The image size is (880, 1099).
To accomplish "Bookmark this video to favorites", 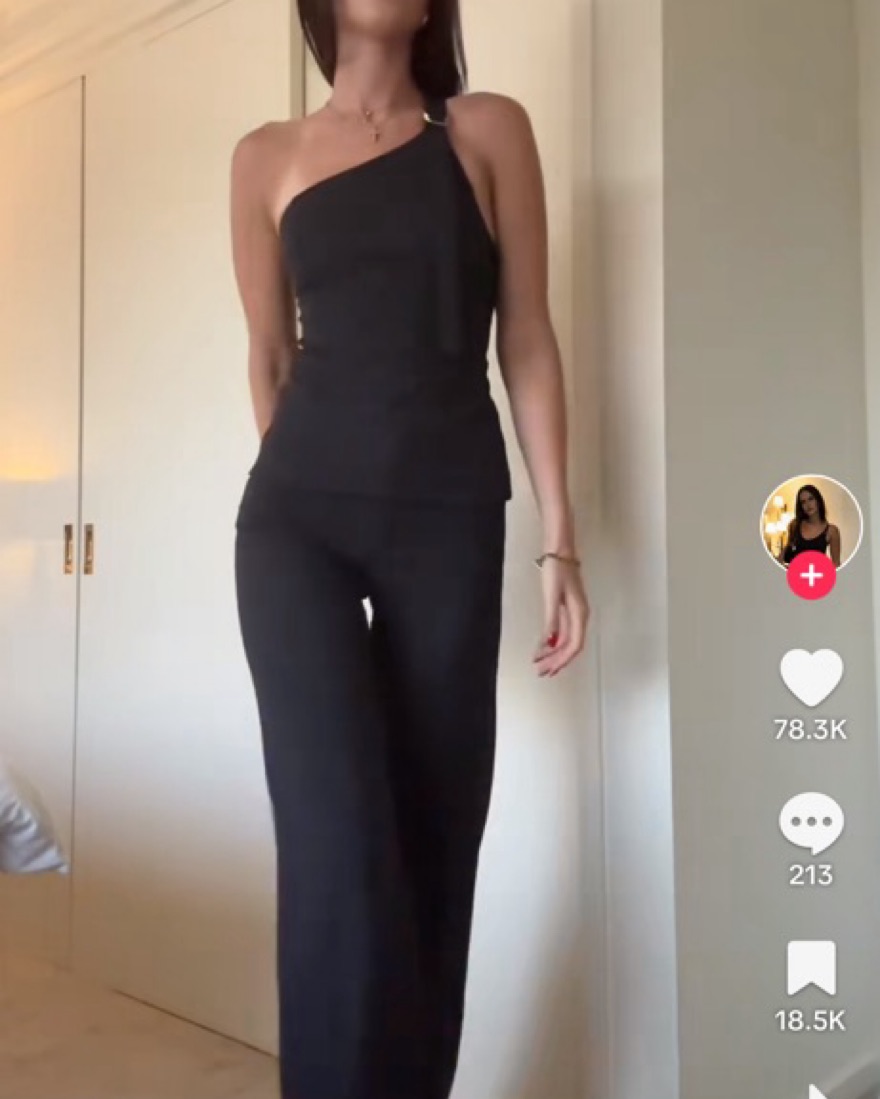I will pos(811,967).
